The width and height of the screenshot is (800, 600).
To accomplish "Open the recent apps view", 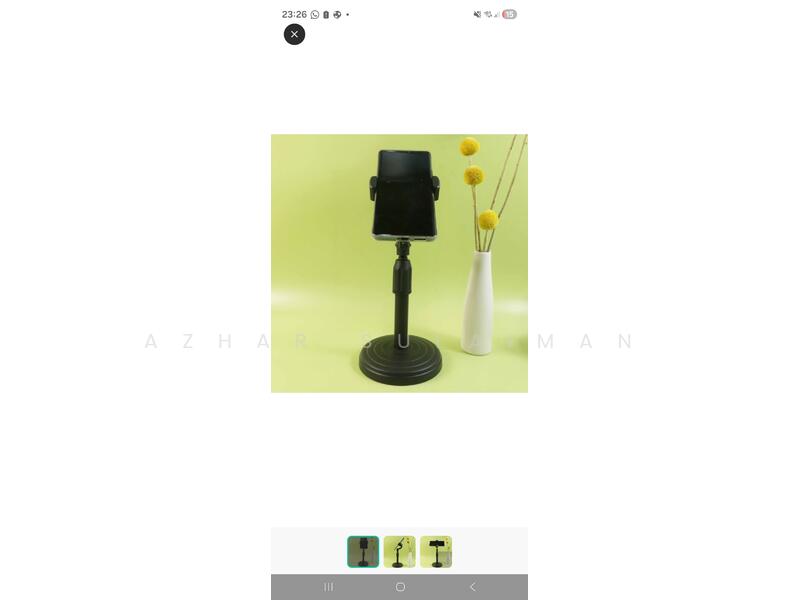I will (328, 587).
